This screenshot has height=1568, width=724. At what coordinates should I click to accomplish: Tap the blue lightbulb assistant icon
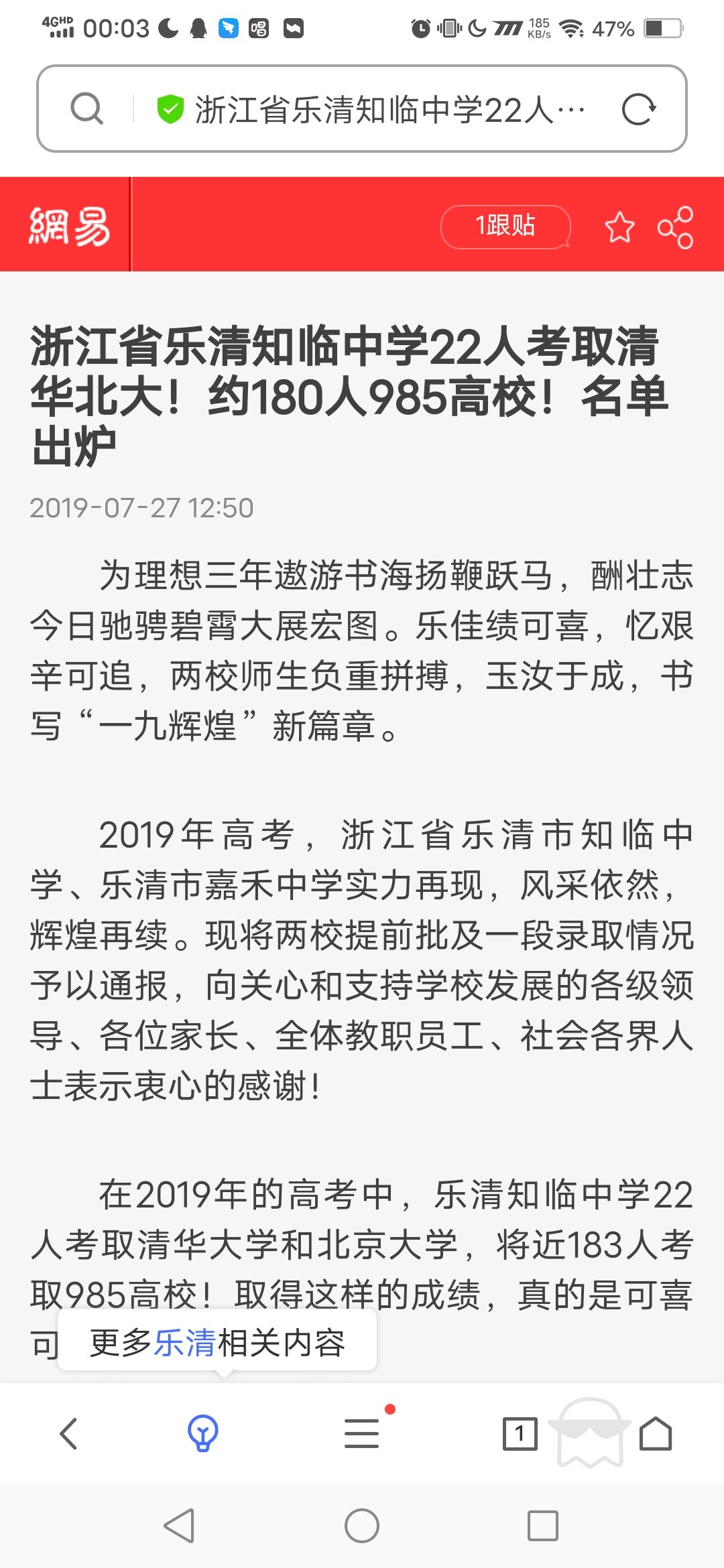pos(202,1433)
